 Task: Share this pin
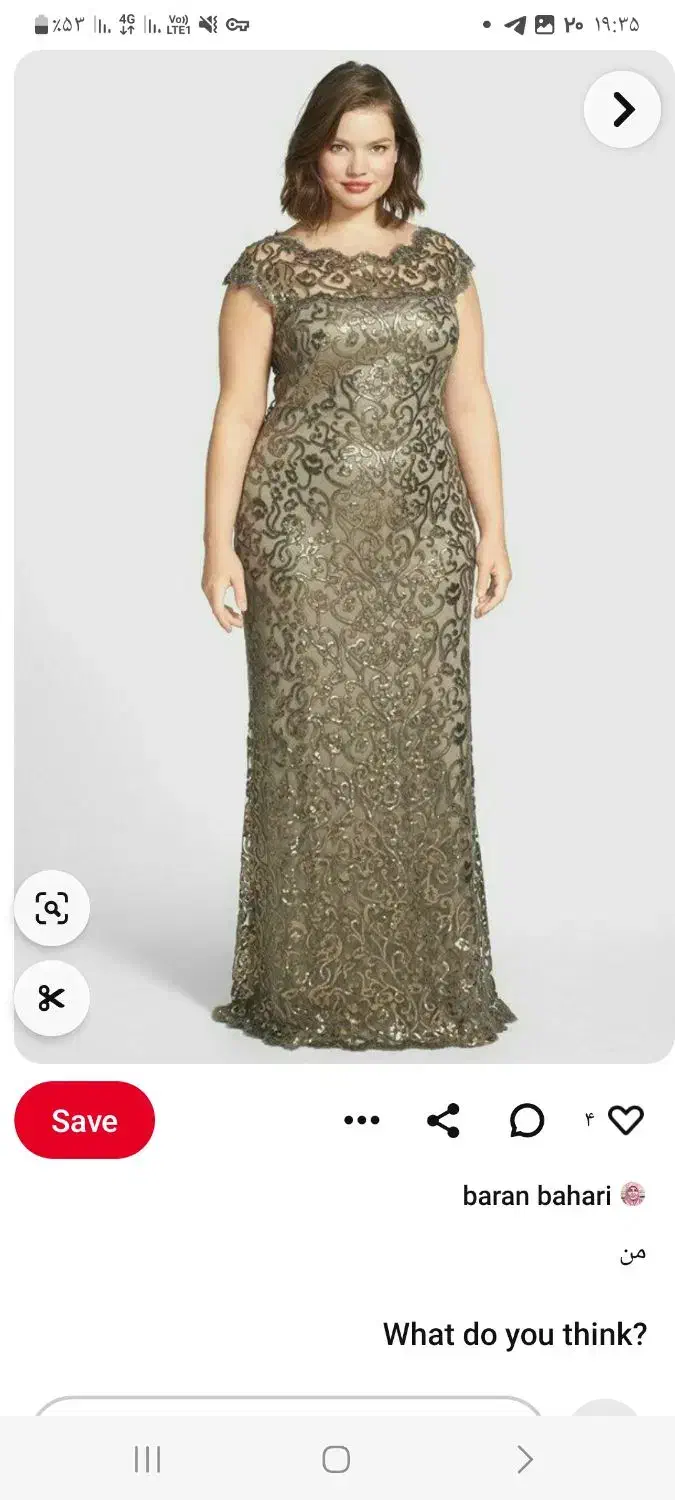pyautogui.click(x=443, y=1120)
